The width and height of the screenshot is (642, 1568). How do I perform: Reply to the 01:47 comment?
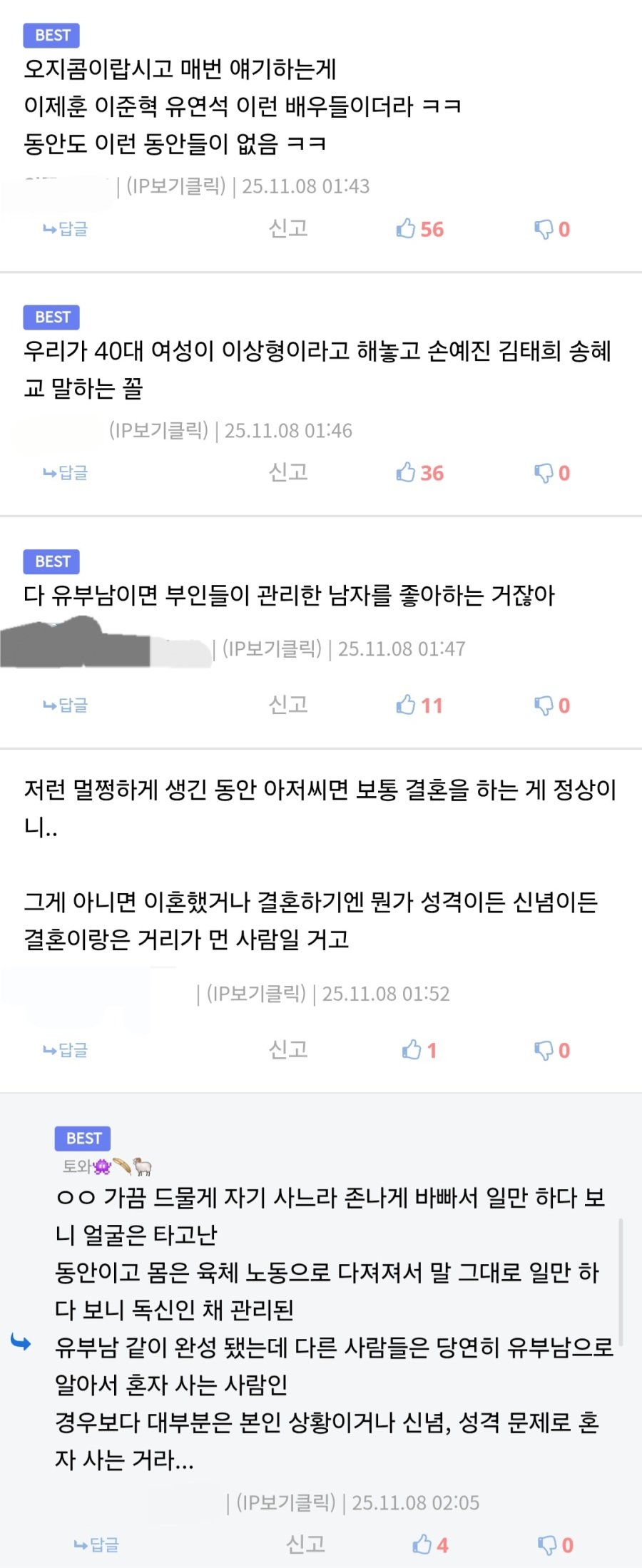(66, 706)
